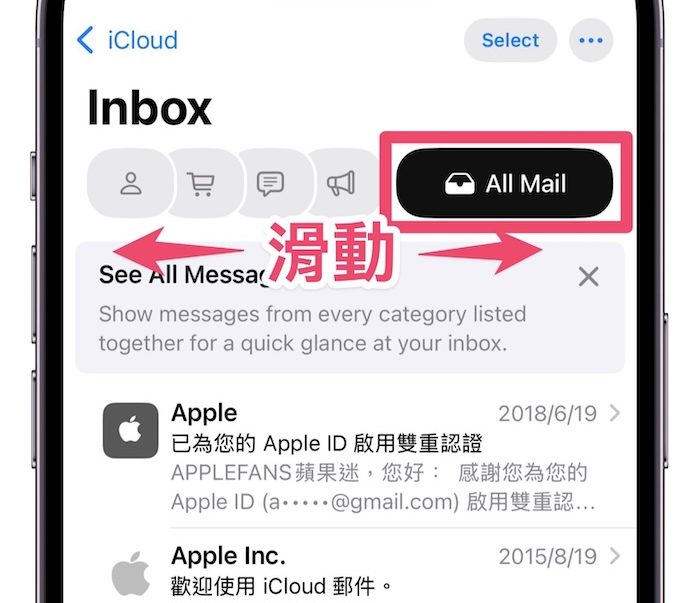Viewport: 700px width, 603px height.
Task: Open the three-dot more options menu
Action: coord(591,41)
